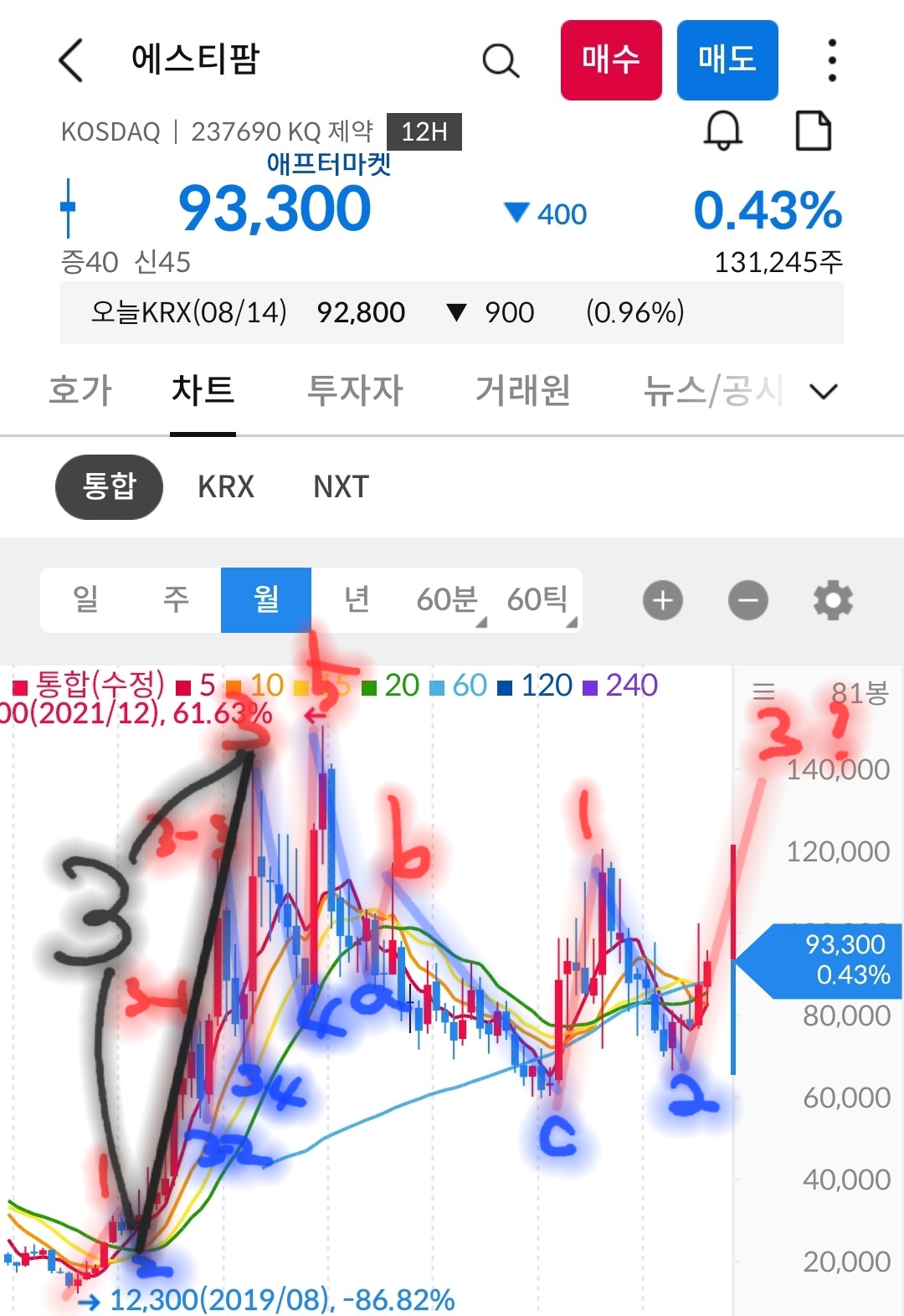Open the stock search magnifier
Viewport: 904px width, 1316px height.
501,60
